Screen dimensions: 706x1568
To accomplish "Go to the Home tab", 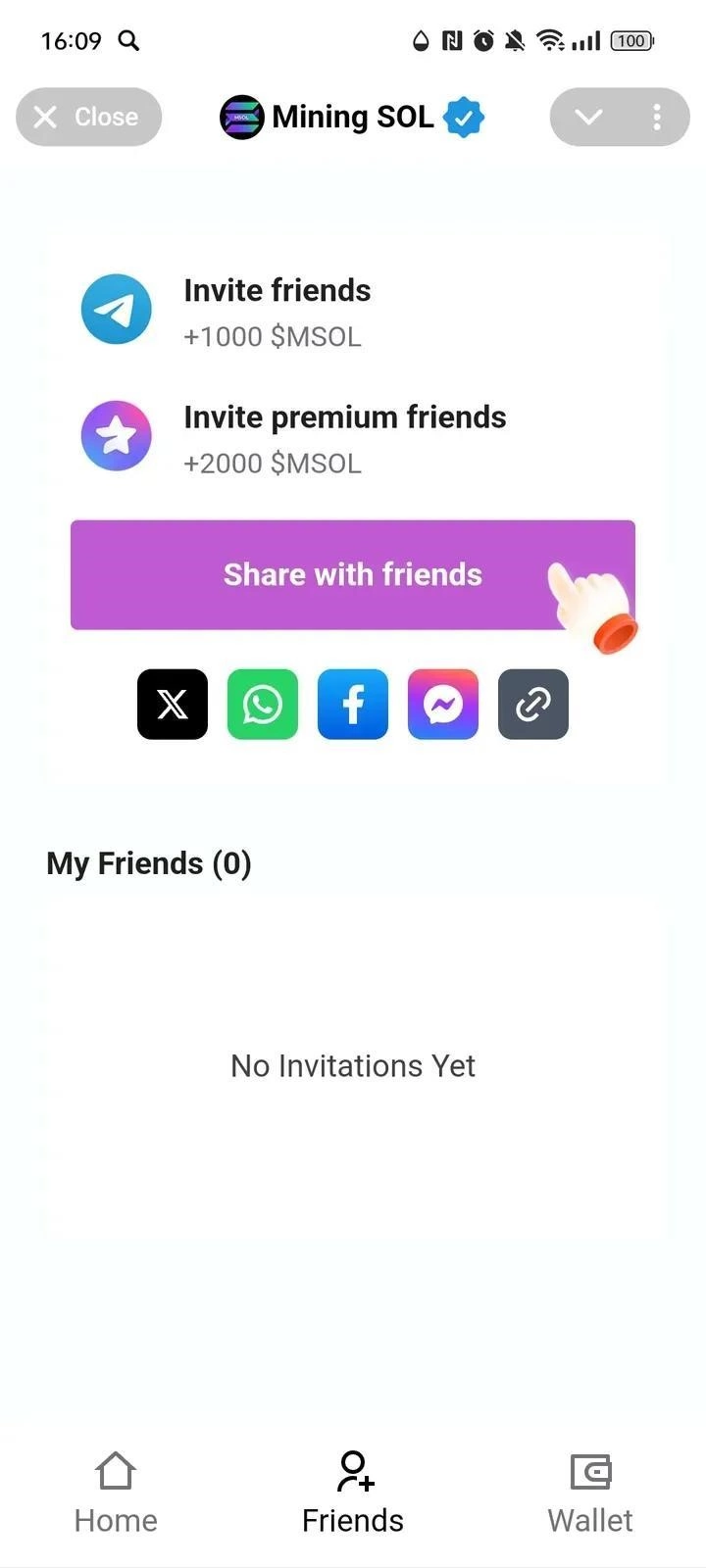I will coord(116,1493).
